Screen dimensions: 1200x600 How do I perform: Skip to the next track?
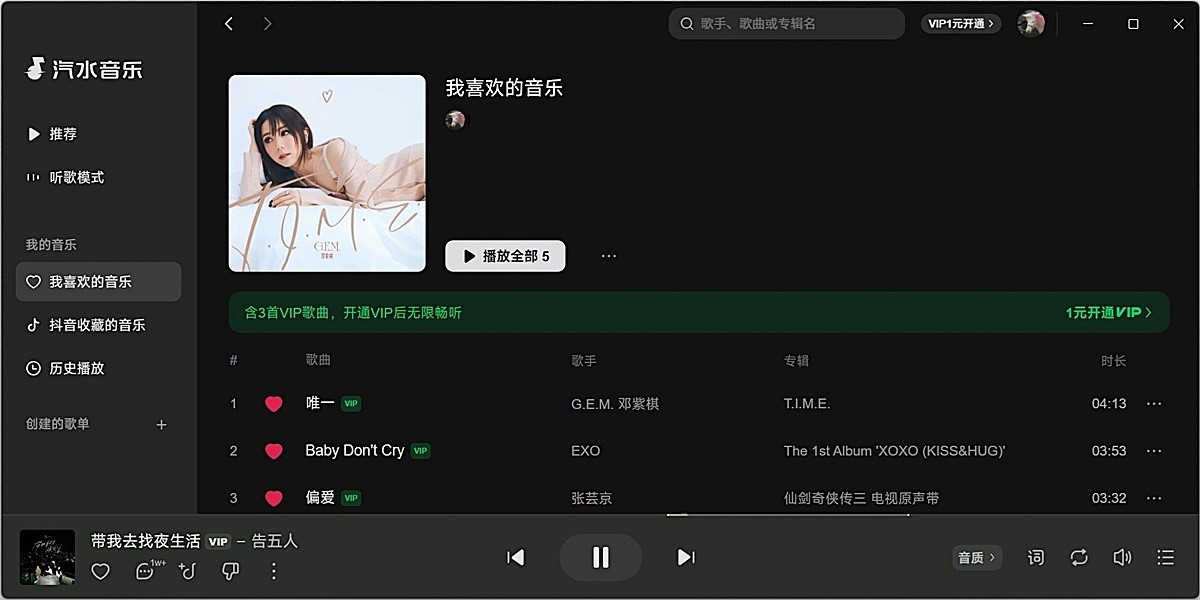pos(686,557)
